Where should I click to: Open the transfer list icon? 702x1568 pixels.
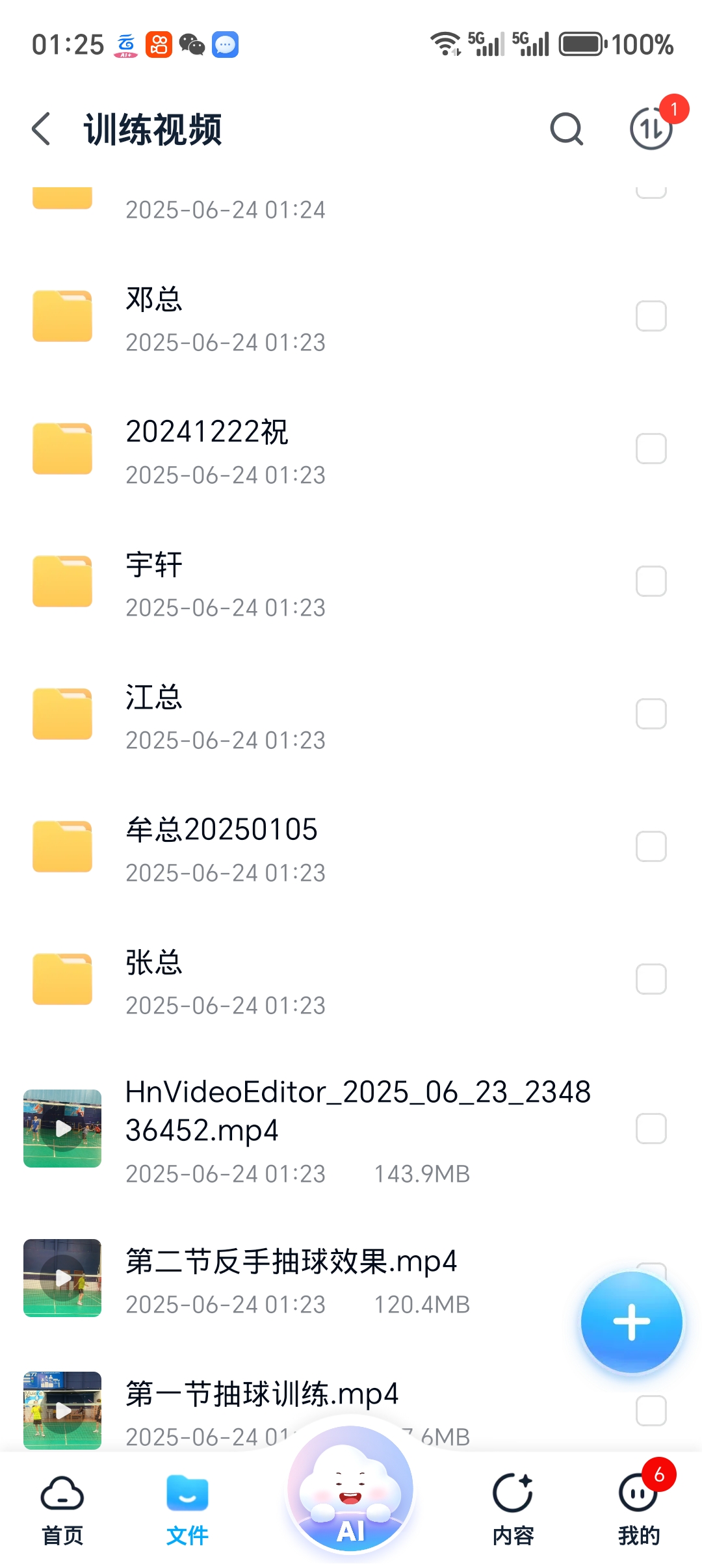pos(651,129)
